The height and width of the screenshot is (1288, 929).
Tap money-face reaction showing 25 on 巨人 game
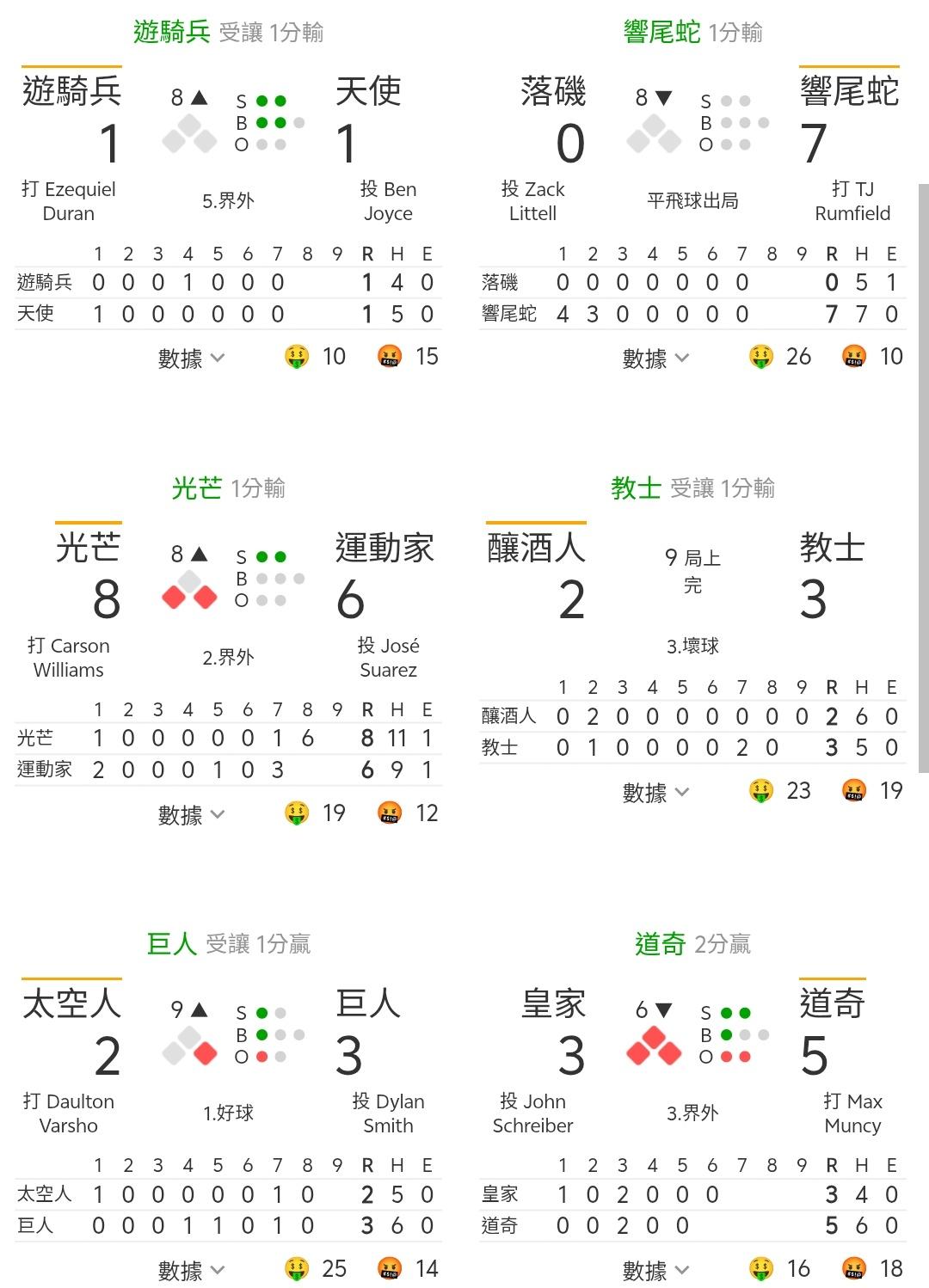tap(315, 1269)
